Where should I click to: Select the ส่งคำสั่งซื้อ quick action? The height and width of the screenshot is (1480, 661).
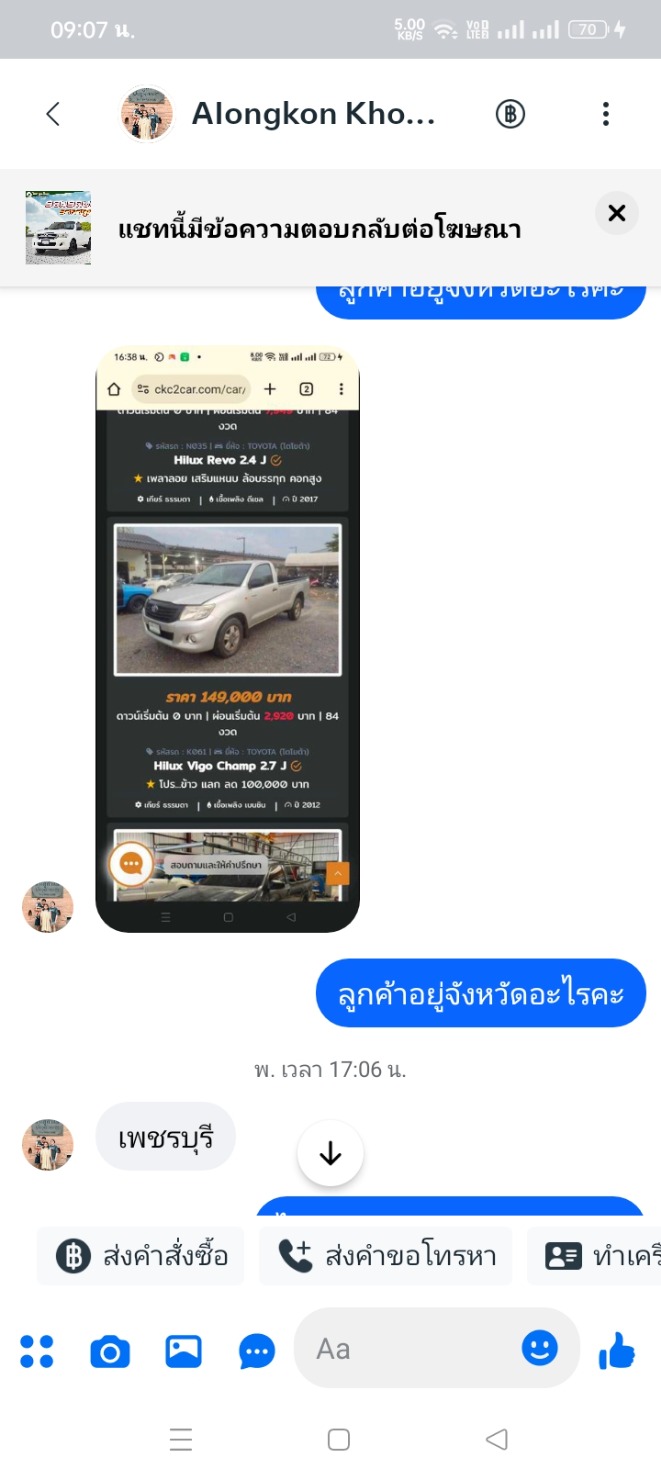click(141, 1256)
